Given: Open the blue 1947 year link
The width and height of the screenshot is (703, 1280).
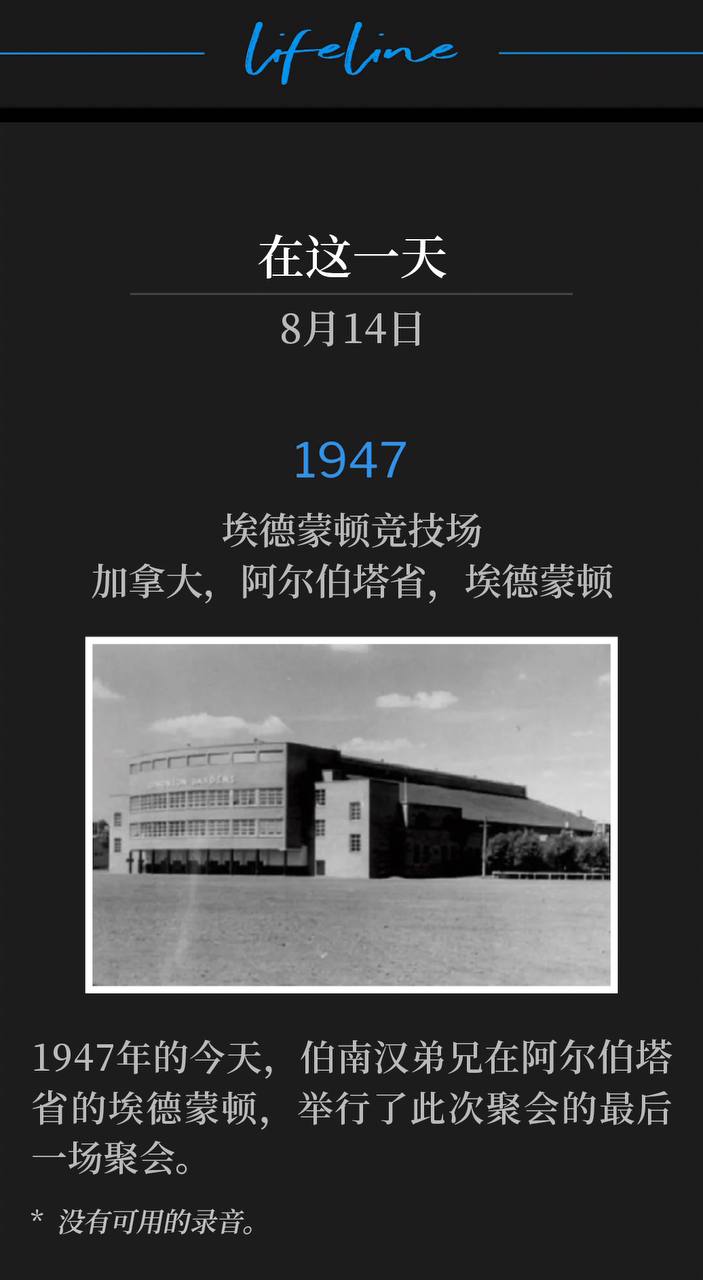Looking at the screenshot, I should tap(350, 460).
